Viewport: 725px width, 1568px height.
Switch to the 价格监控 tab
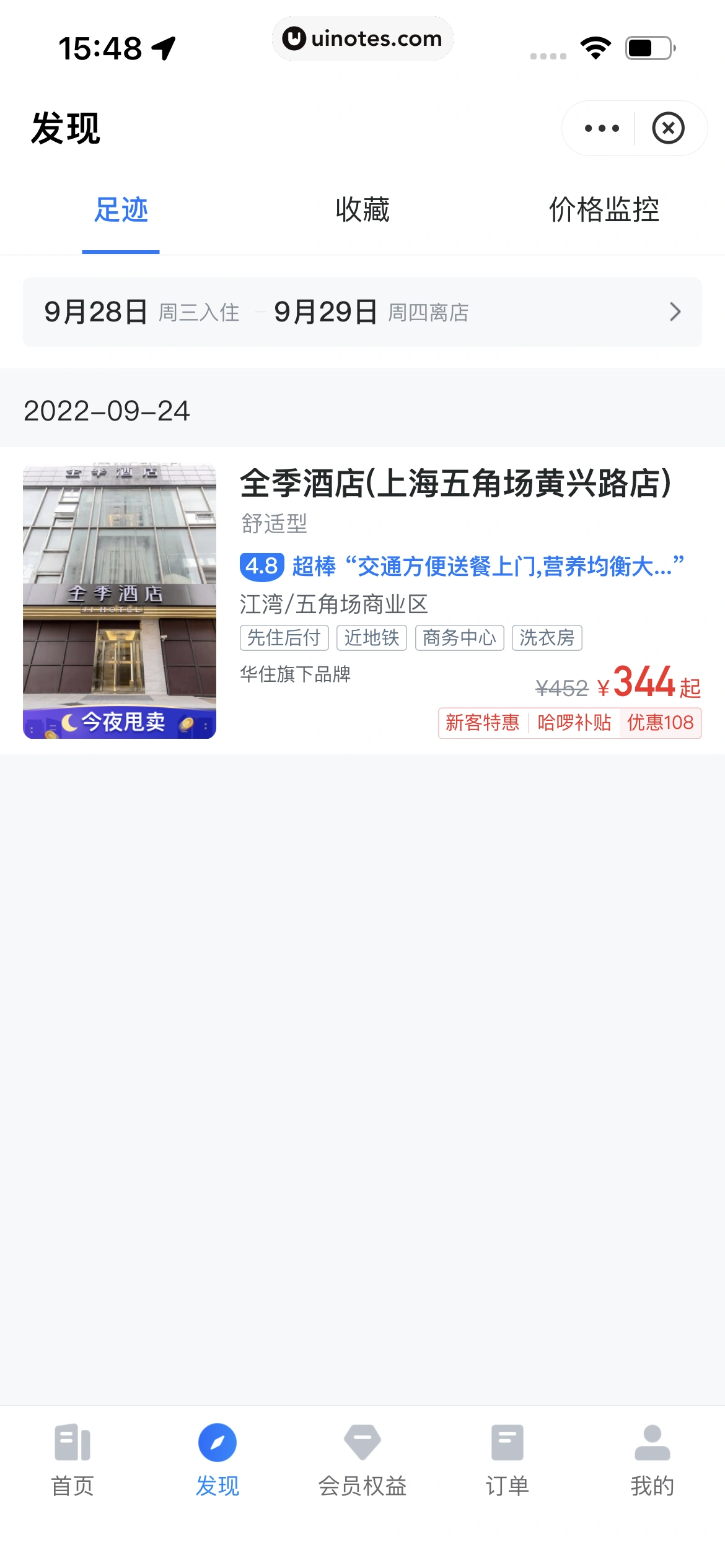tap(604, 211)
